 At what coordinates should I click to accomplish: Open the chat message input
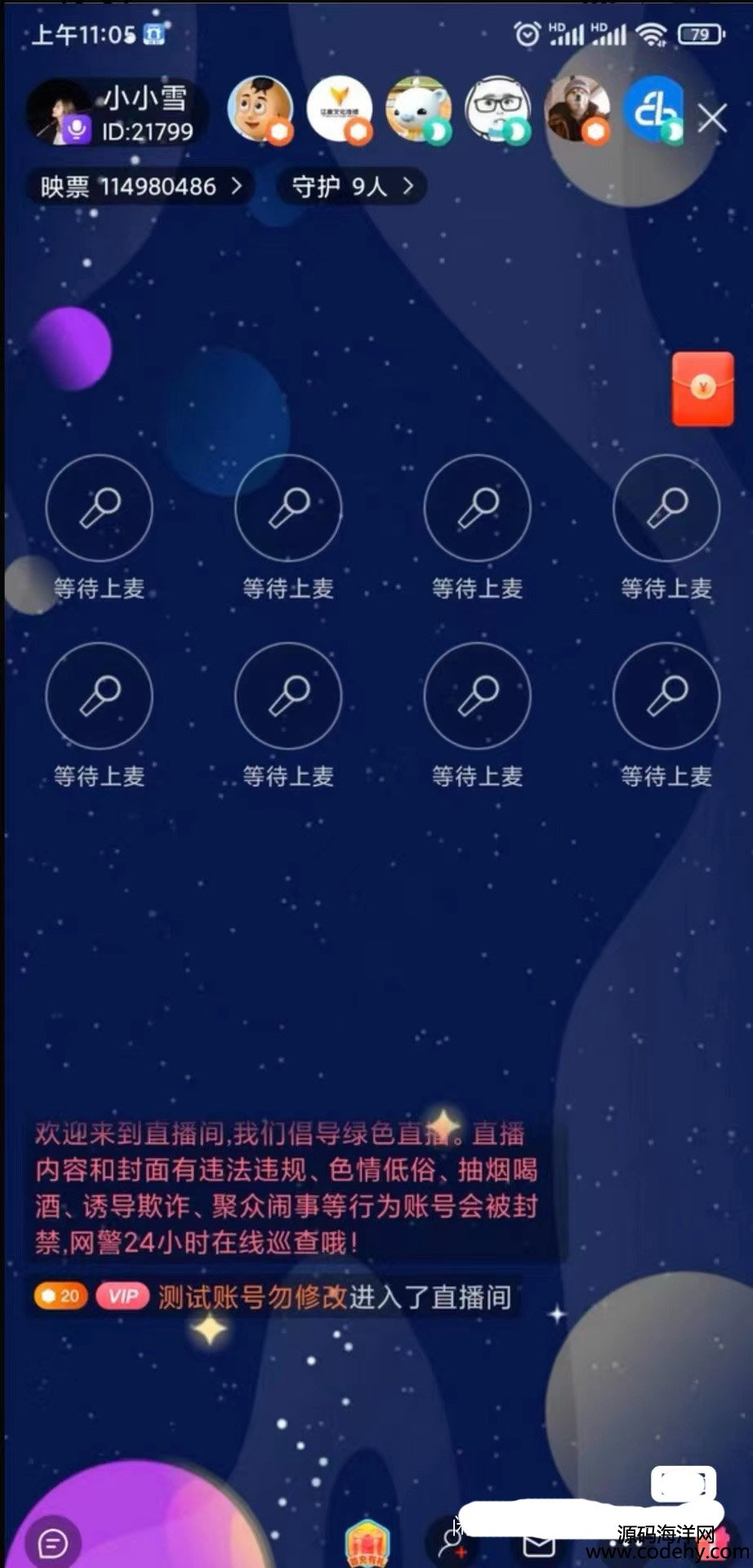coord(54,1542)
